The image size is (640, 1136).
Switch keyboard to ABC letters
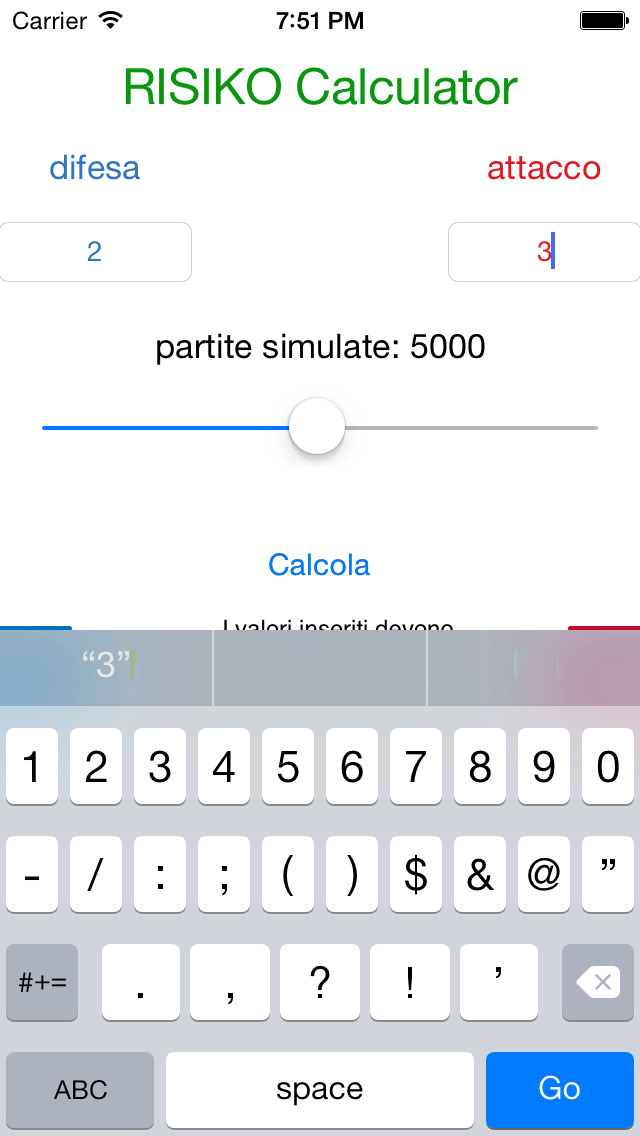click(x=80, y=1090)
